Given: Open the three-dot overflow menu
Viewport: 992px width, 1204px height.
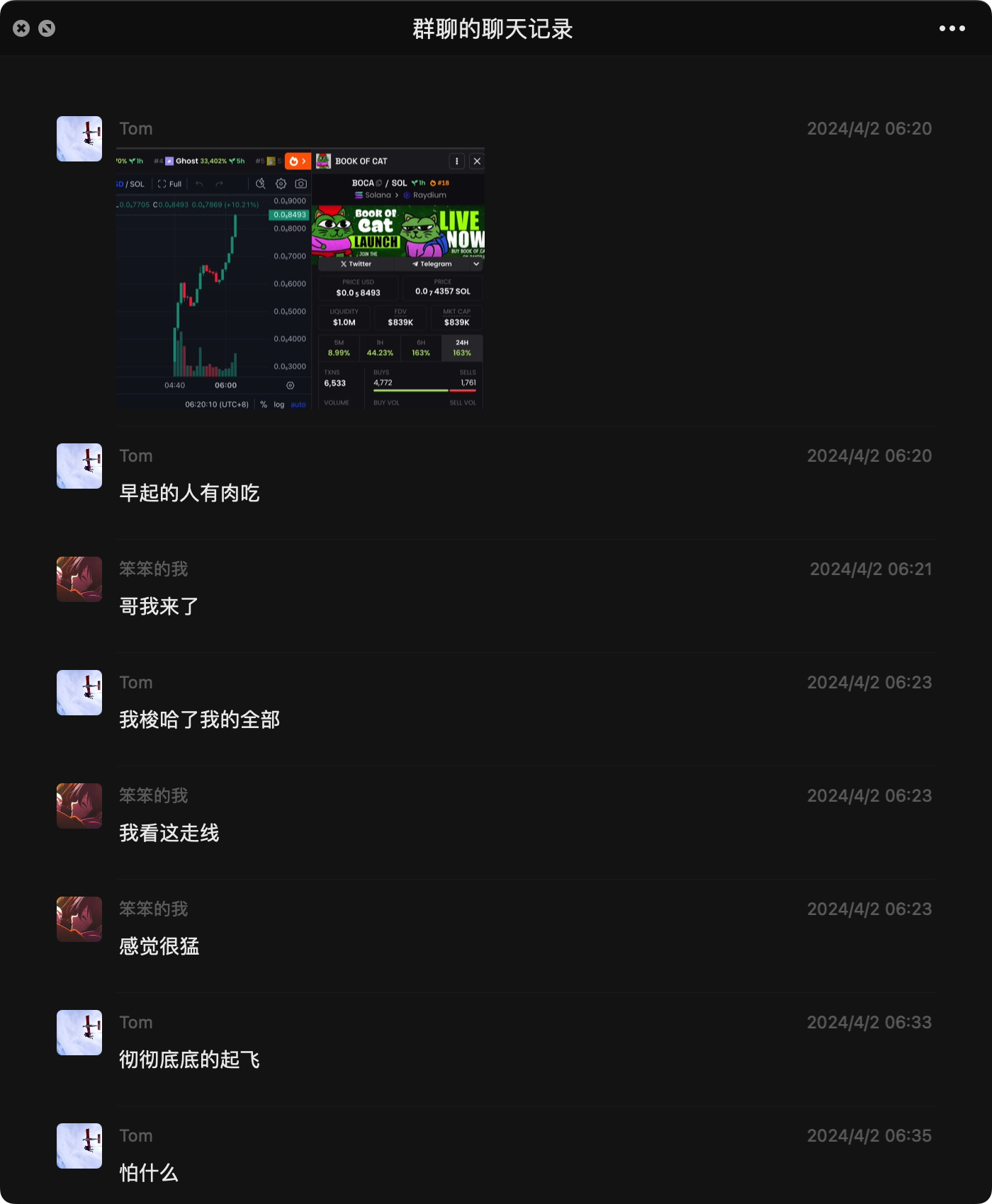Looking at the screenshot, I should click(x=952, y=28).
